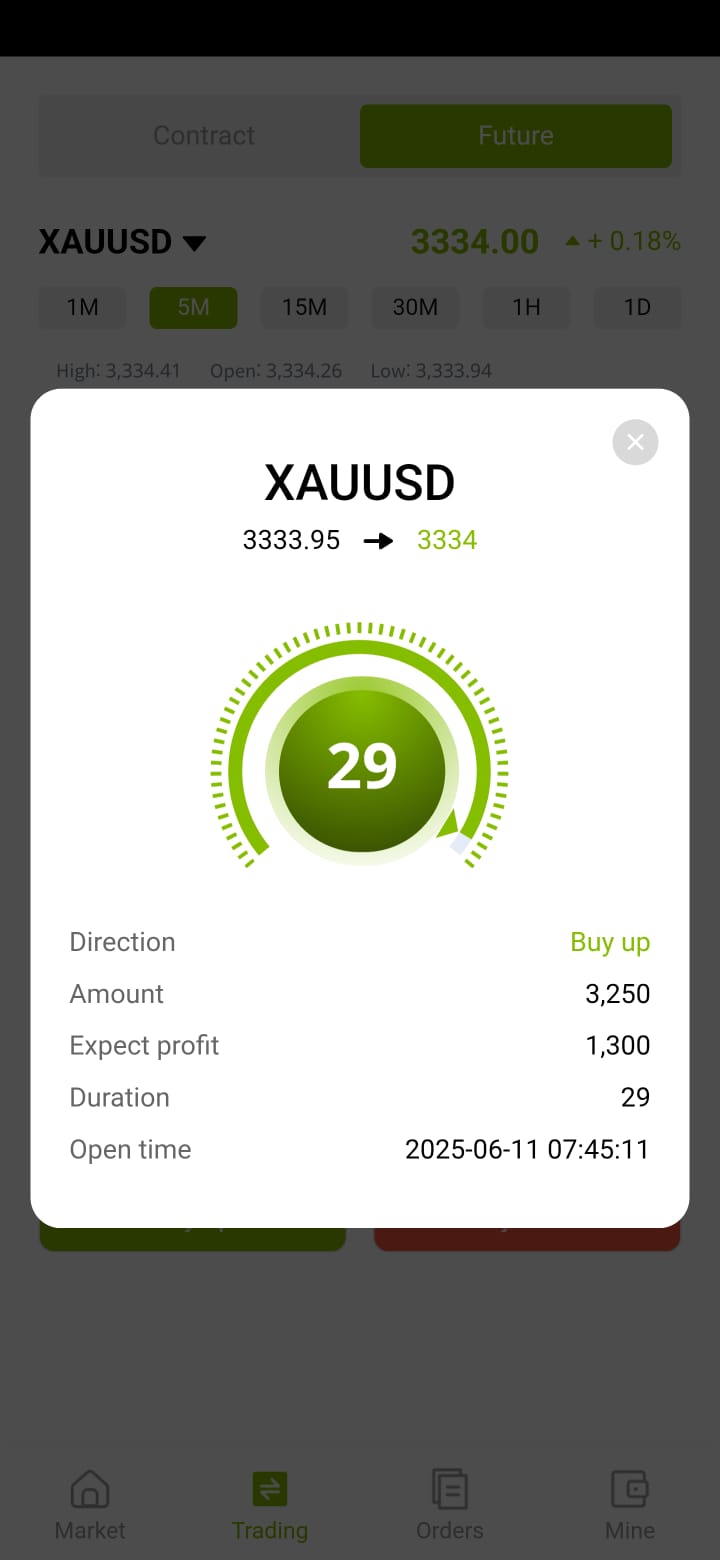
Task: Set chart interval to 30M
Action: pyautogui.click(x=415, y=308)
